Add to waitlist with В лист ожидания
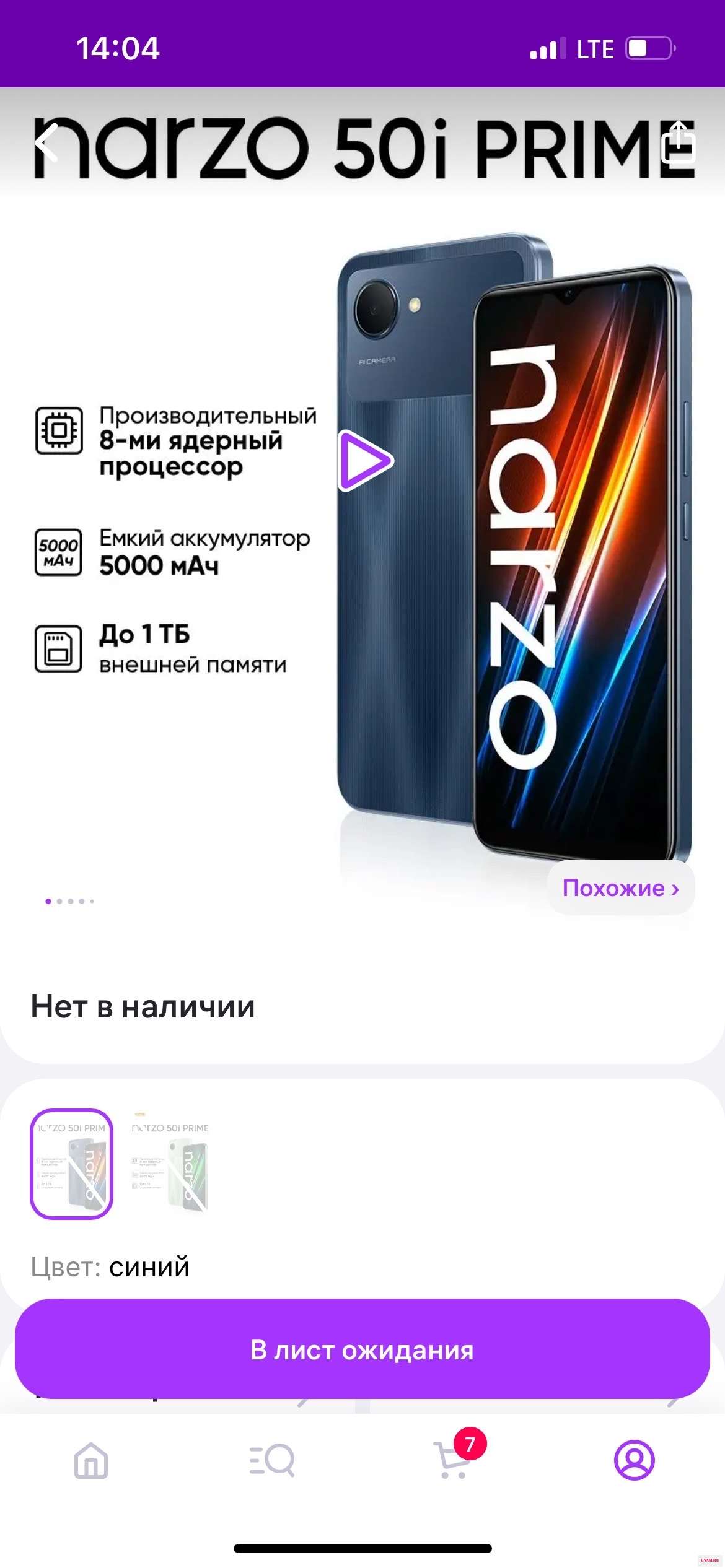This screenshot has width=725, height=1568. (x=362, y=1349)
